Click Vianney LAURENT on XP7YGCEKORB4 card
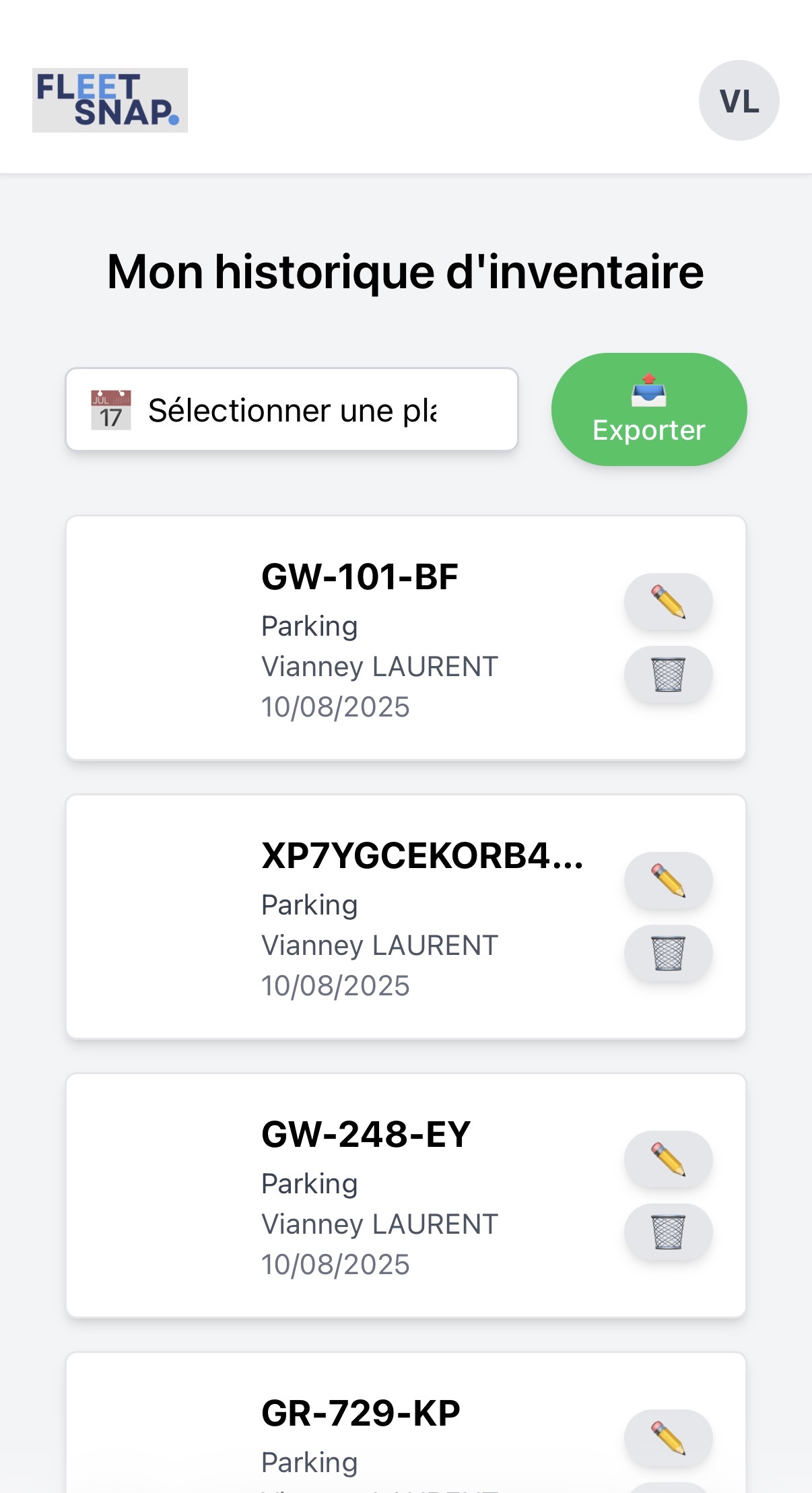 click(x=379, y=945)
